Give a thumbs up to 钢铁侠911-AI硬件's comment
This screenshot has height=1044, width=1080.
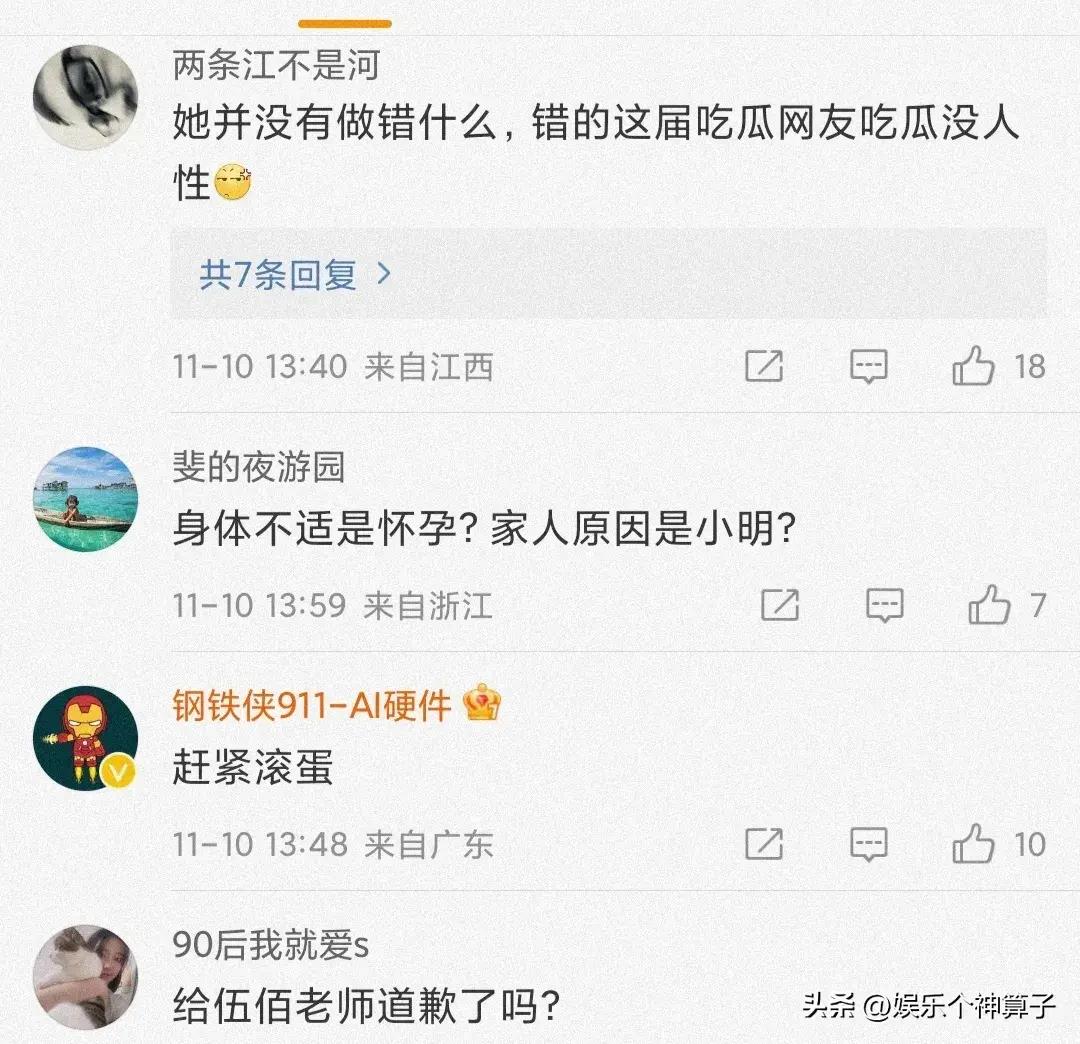tap(974, 844)
